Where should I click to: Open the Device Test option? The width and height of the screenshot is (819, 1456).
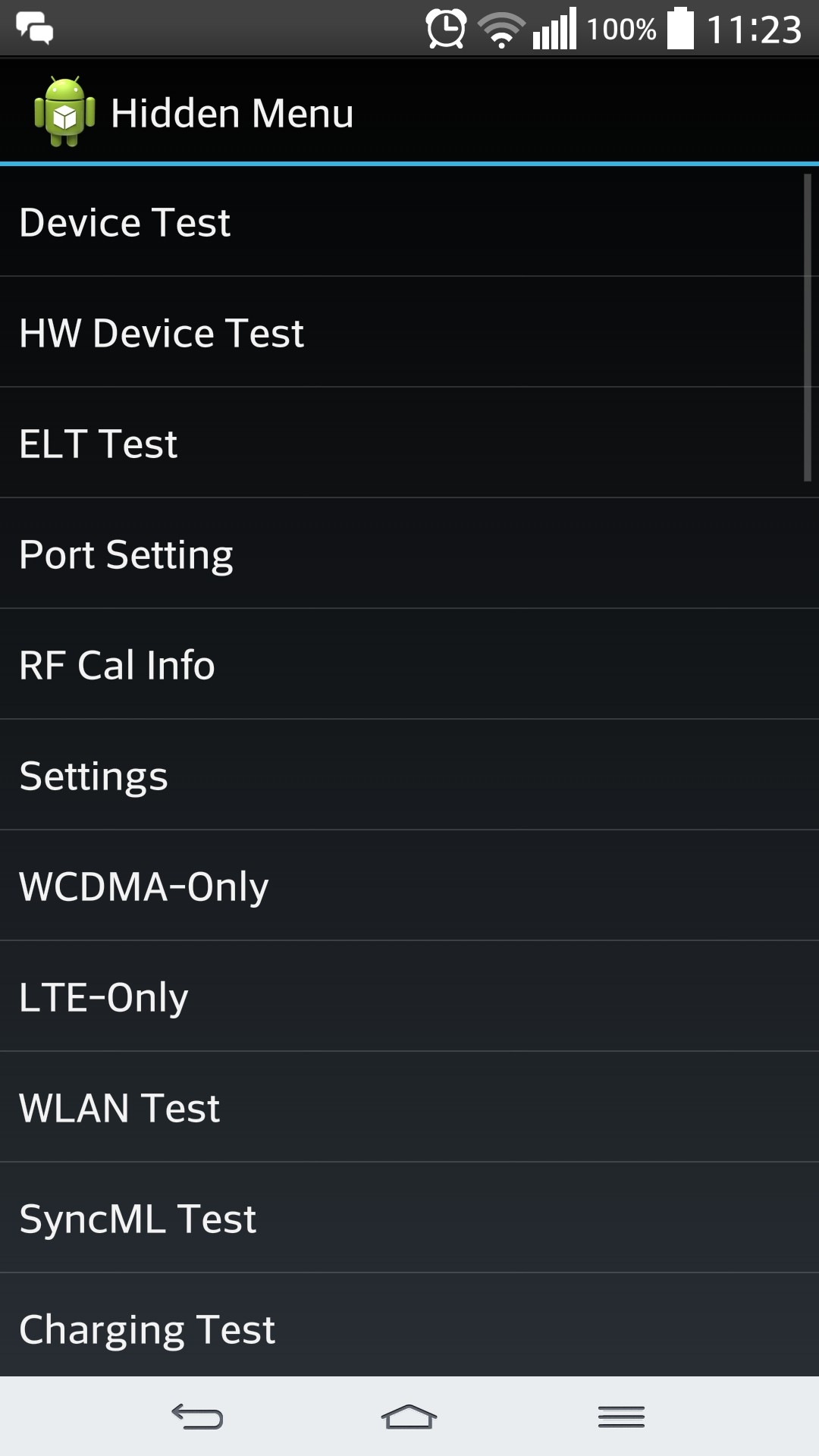coord(409,221)
